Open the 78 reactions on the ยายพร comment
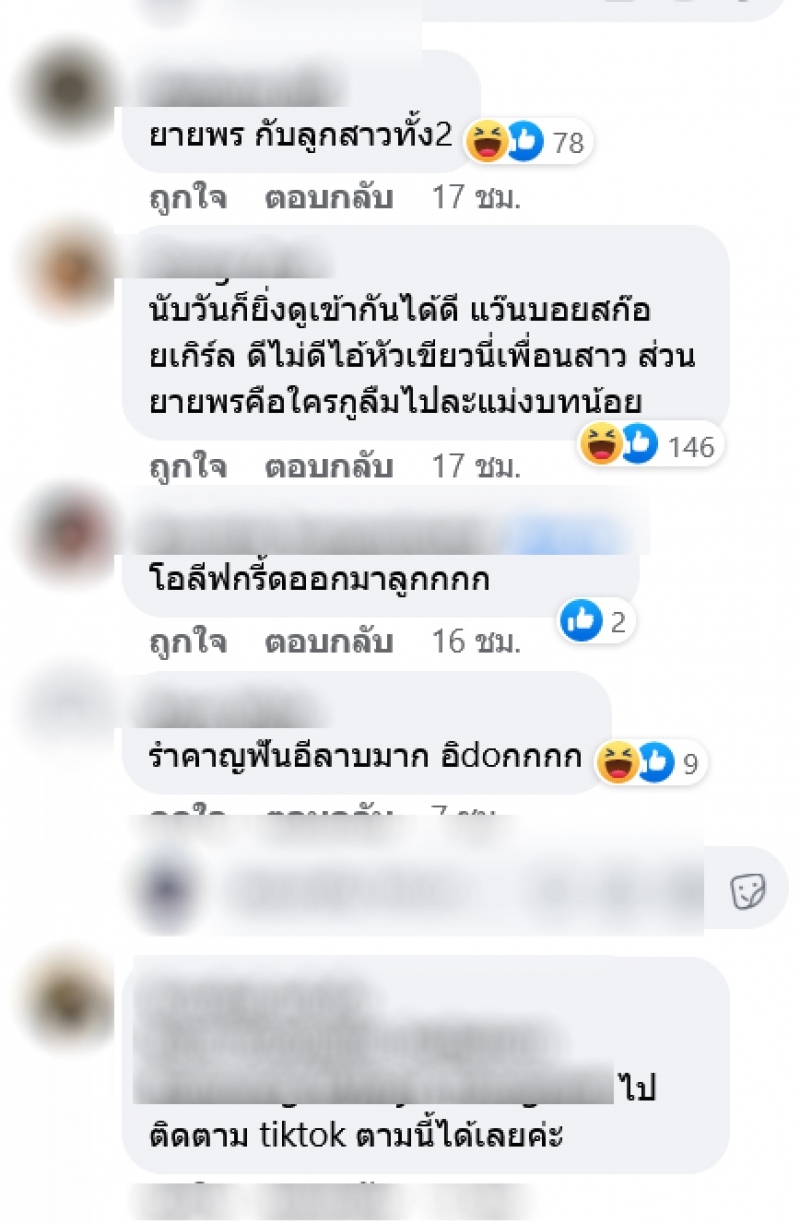This screenshot has width=800, height=1224. point(531,143)
